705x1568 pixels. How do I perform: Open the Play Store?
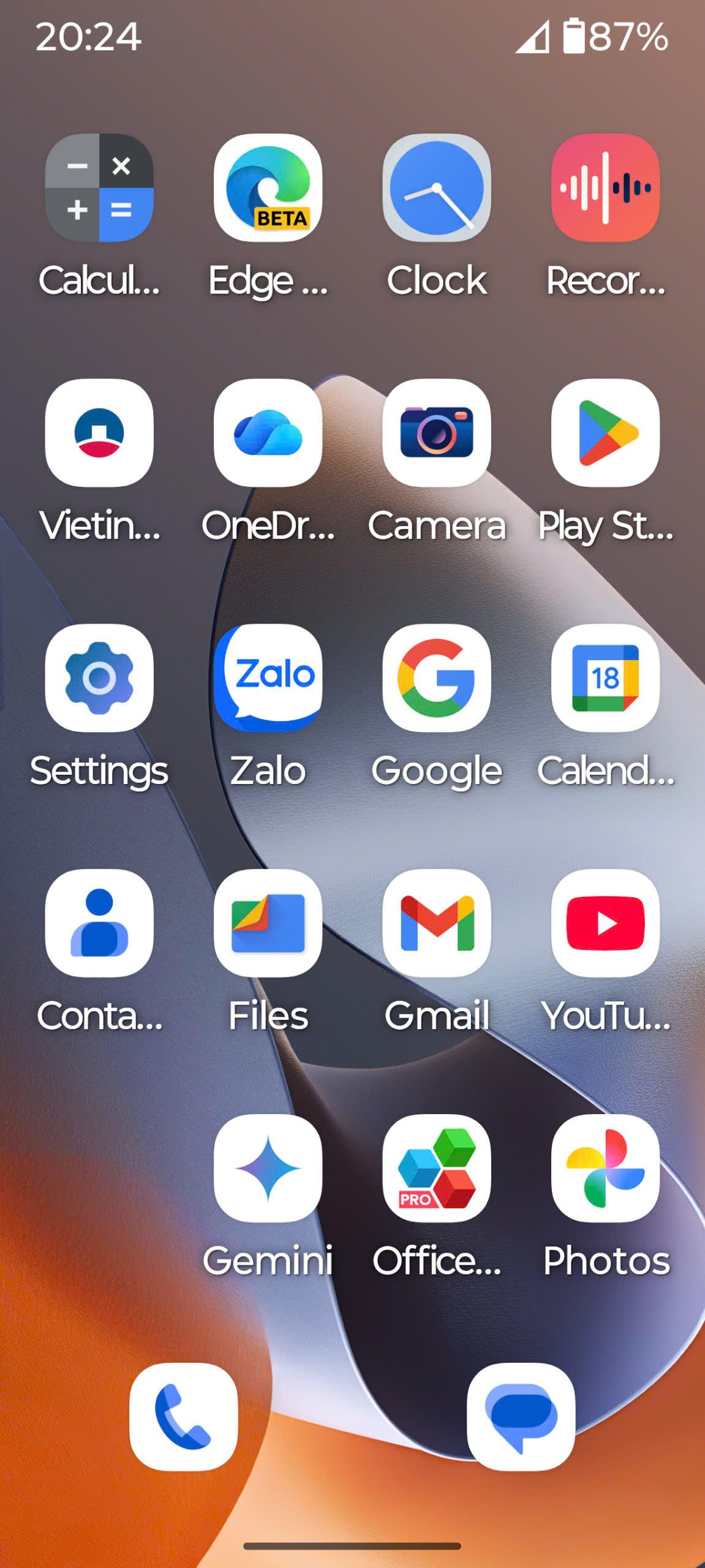click(605, 435)
